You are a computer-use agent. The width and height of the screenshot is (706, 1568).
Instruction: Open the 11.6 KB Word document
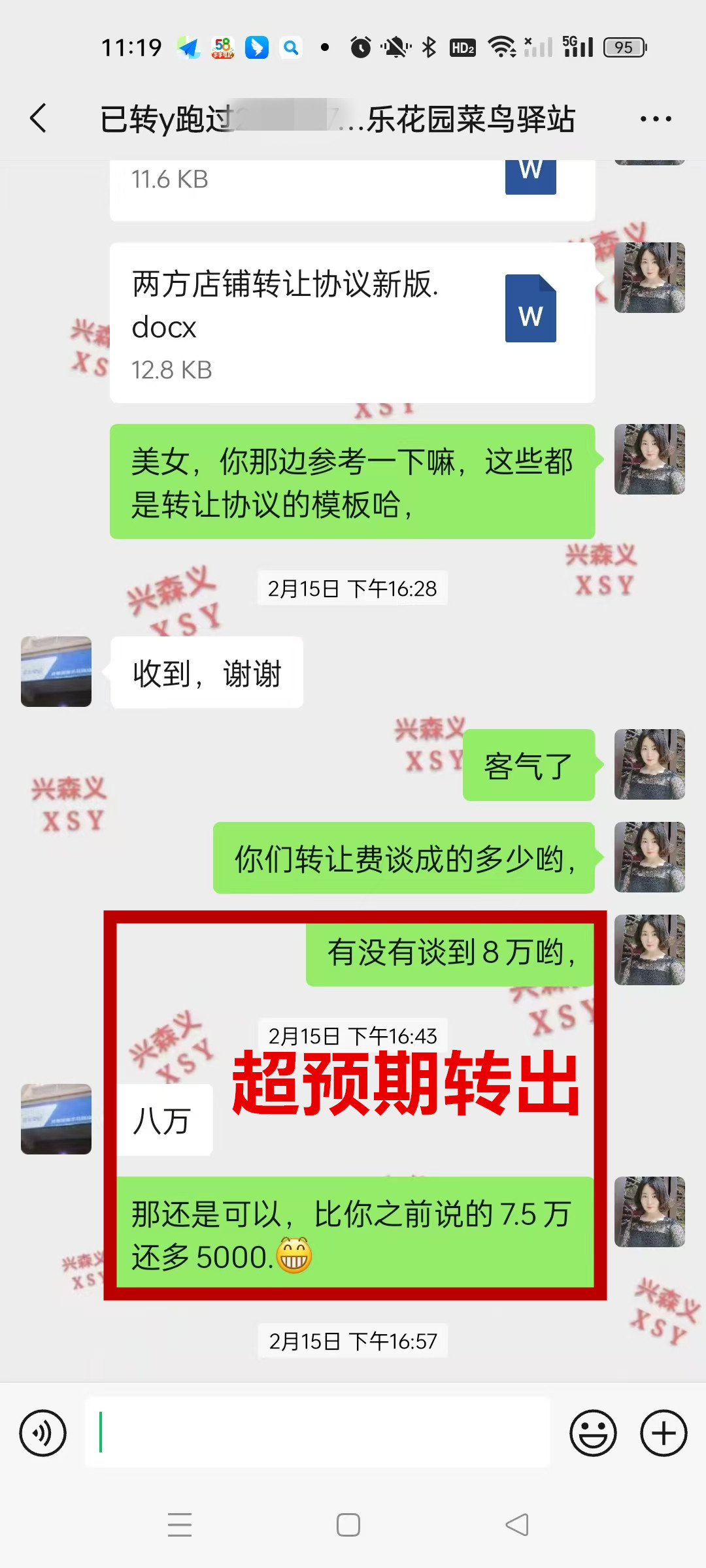(x=352, y=186)
